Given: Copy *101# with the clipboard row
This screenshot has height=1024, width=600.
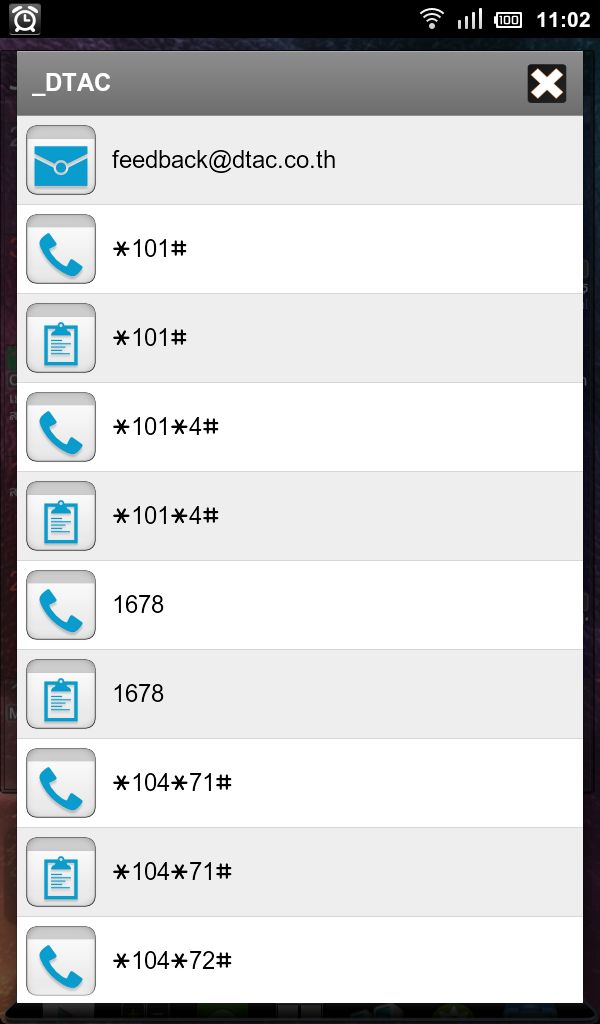Looking at the screenshot, I should [x=300, y=338].
